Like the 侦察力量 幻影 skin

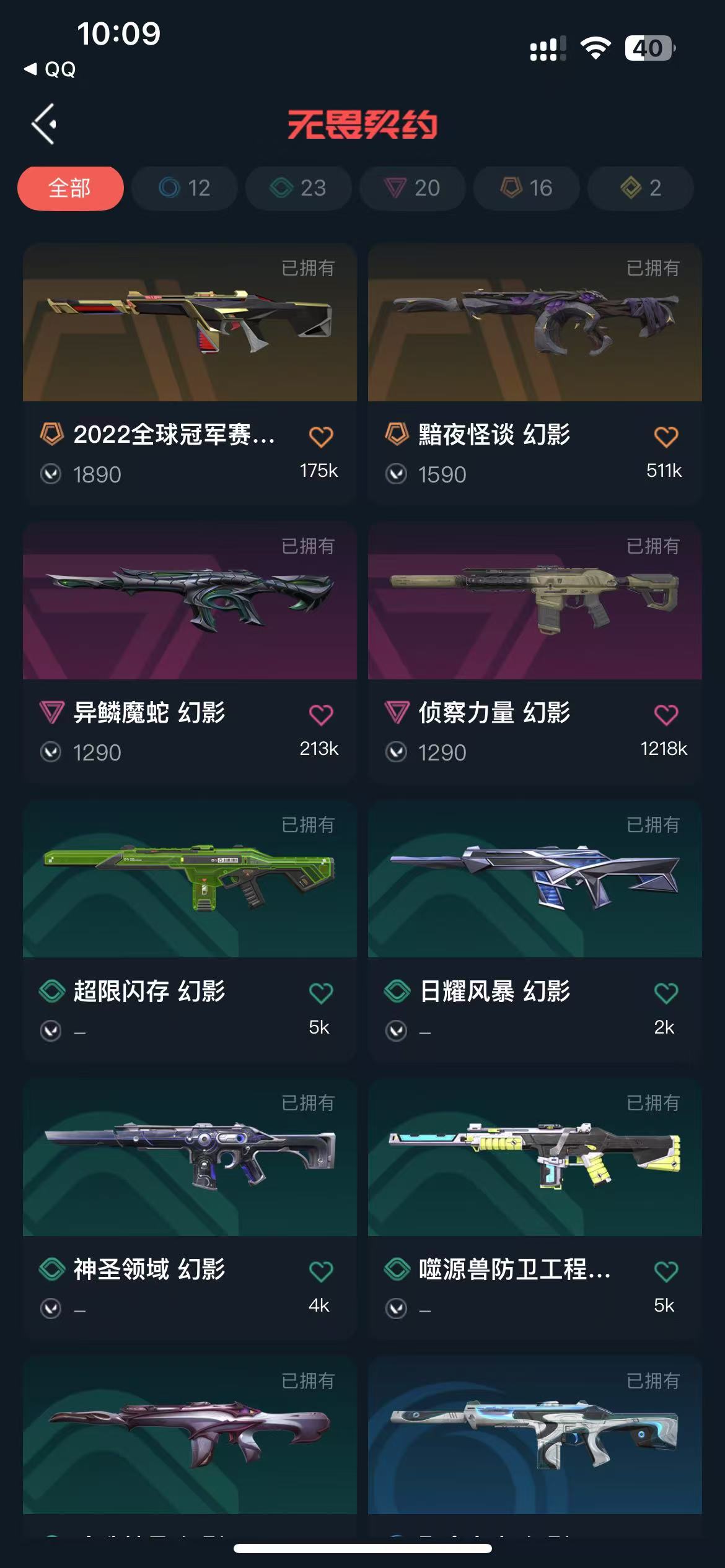666,715
